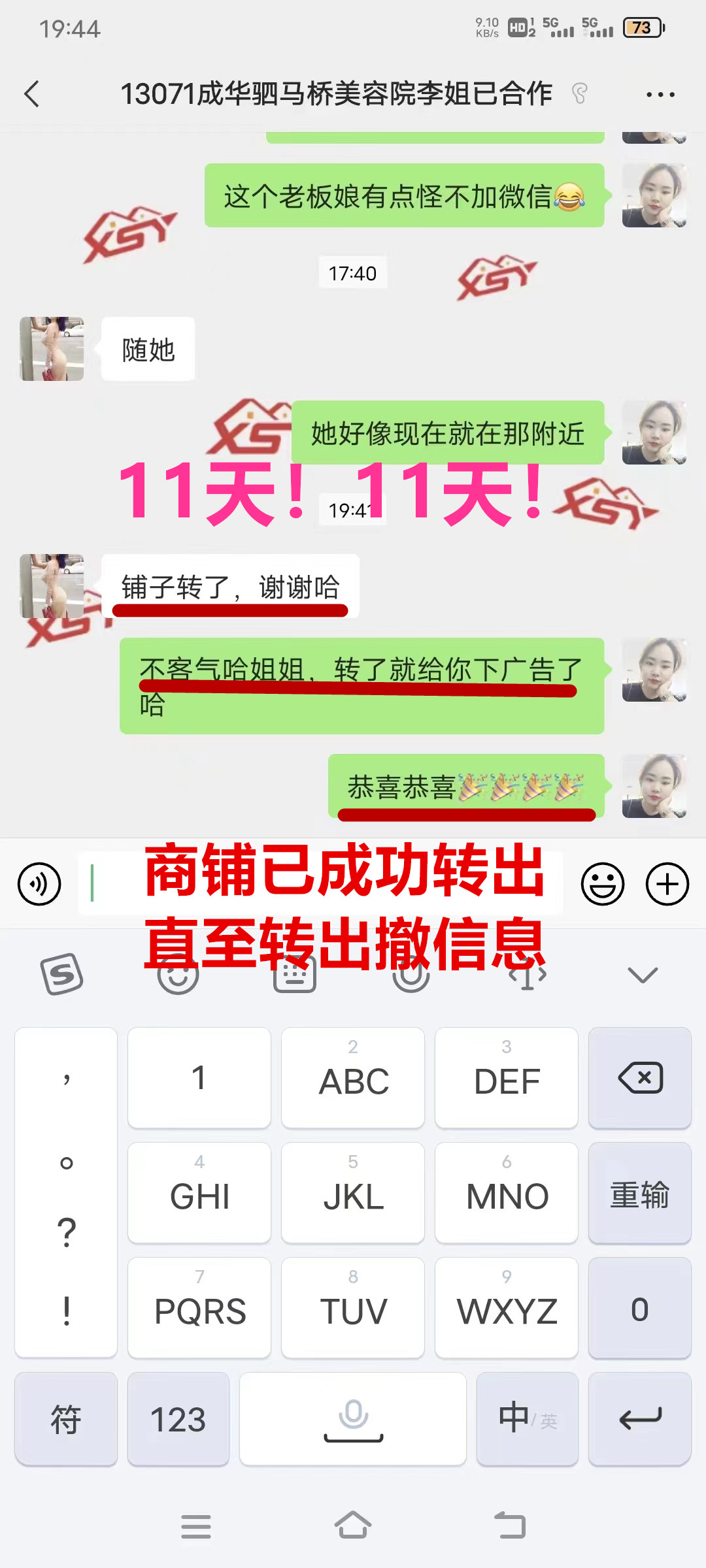Go back from this chat
The image size is (706, 1568).
coord(31,94)
